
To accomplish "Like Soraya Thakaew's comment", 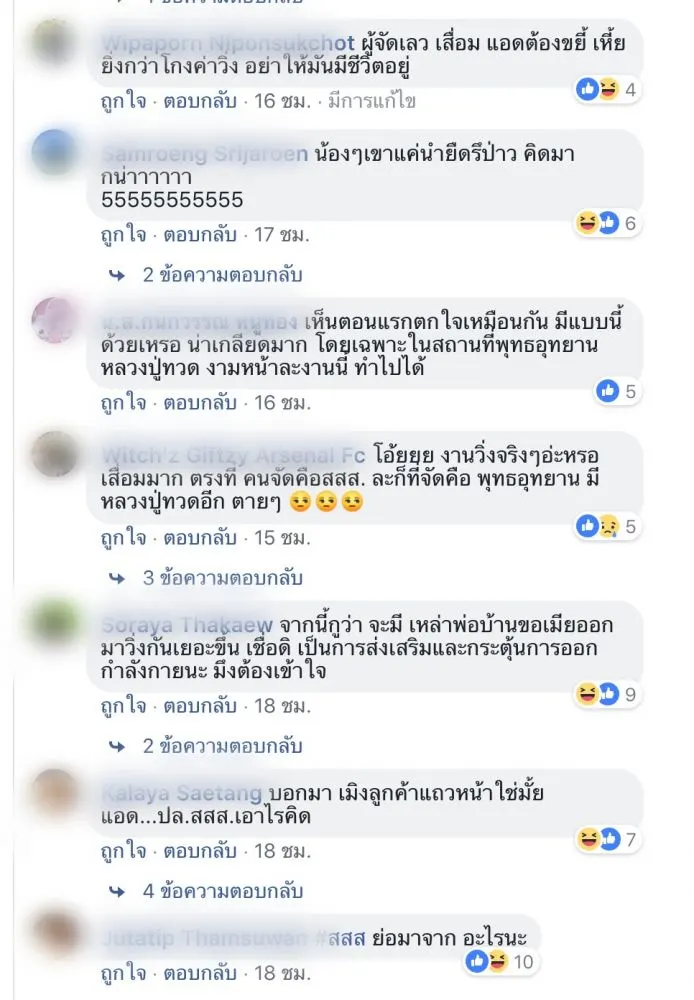I will pos(122,705).
